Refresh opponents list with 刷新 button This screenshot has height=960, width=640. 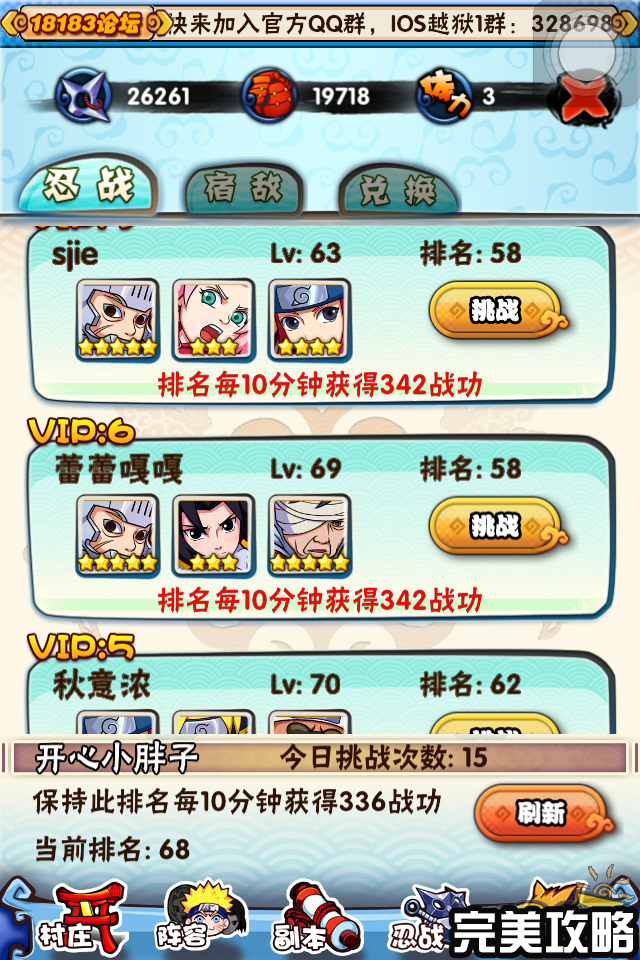coord(541,812)
